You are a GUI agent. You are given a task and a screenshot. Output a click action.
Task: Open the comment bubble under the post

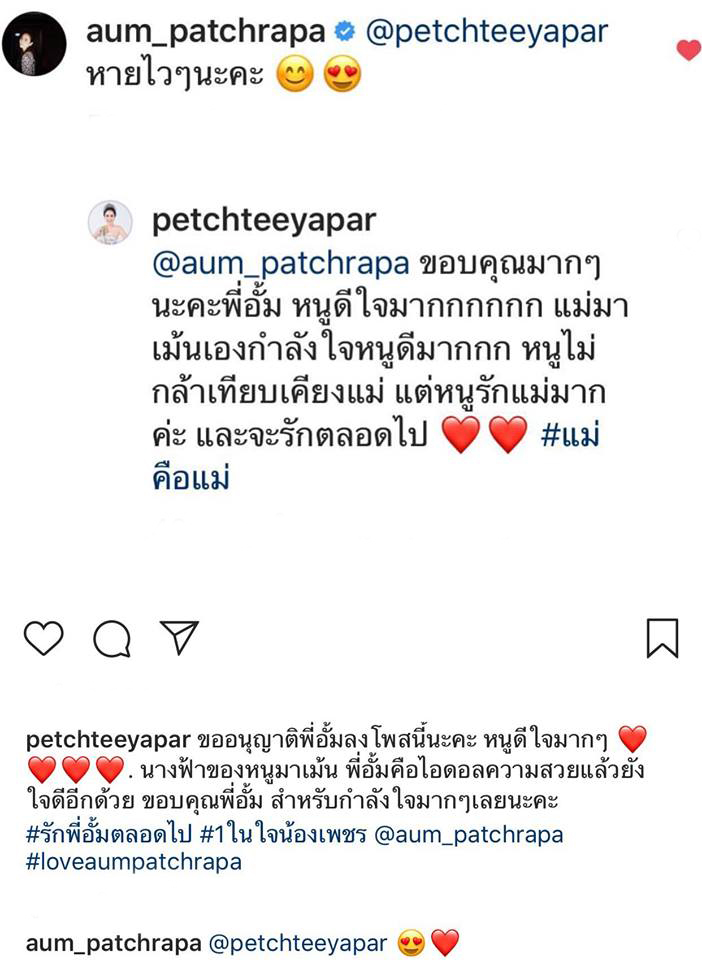pyautogui.click(x=112, y=638)
